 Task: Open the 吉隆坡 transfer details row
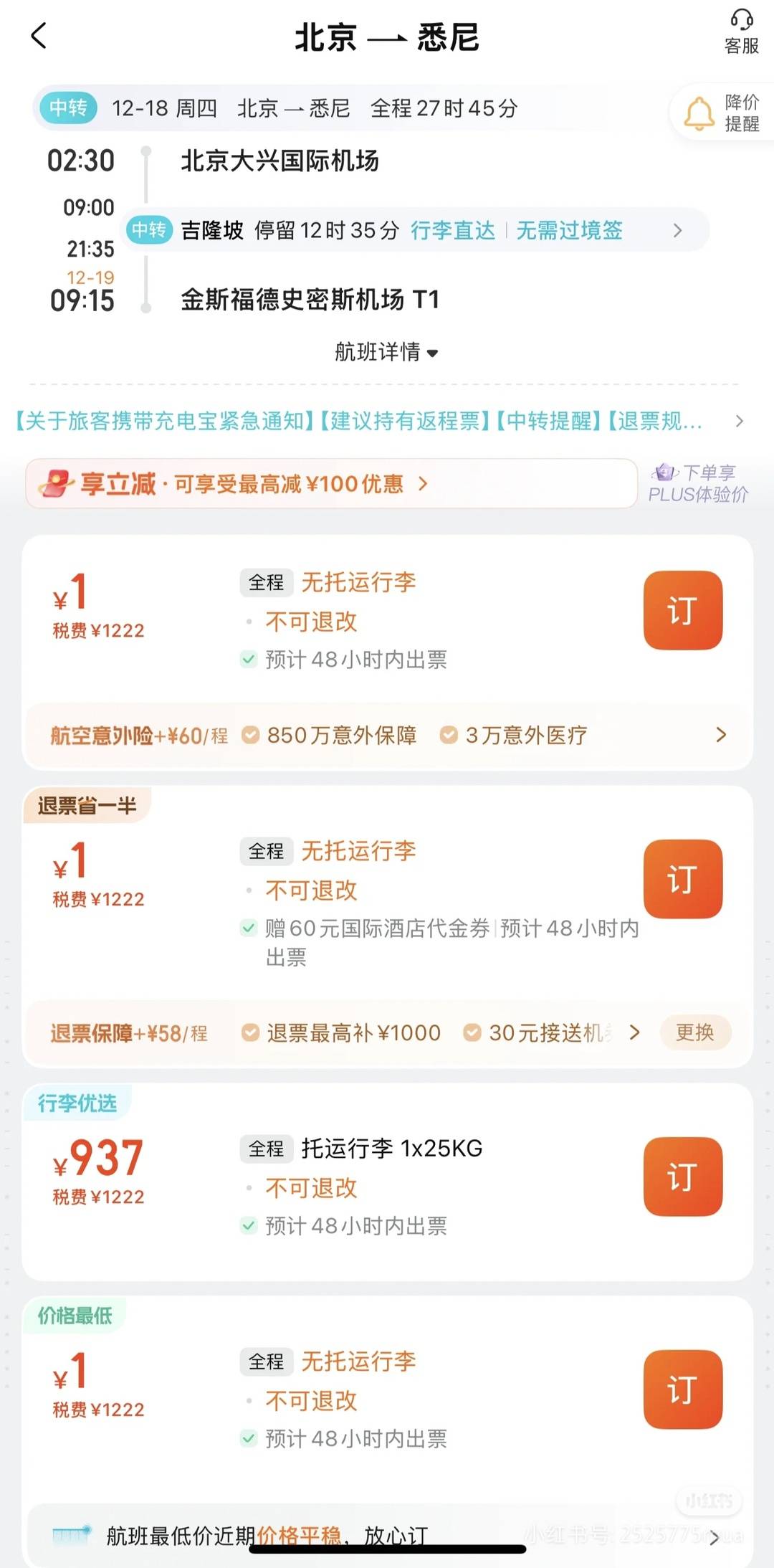click(x=414, y=230)
